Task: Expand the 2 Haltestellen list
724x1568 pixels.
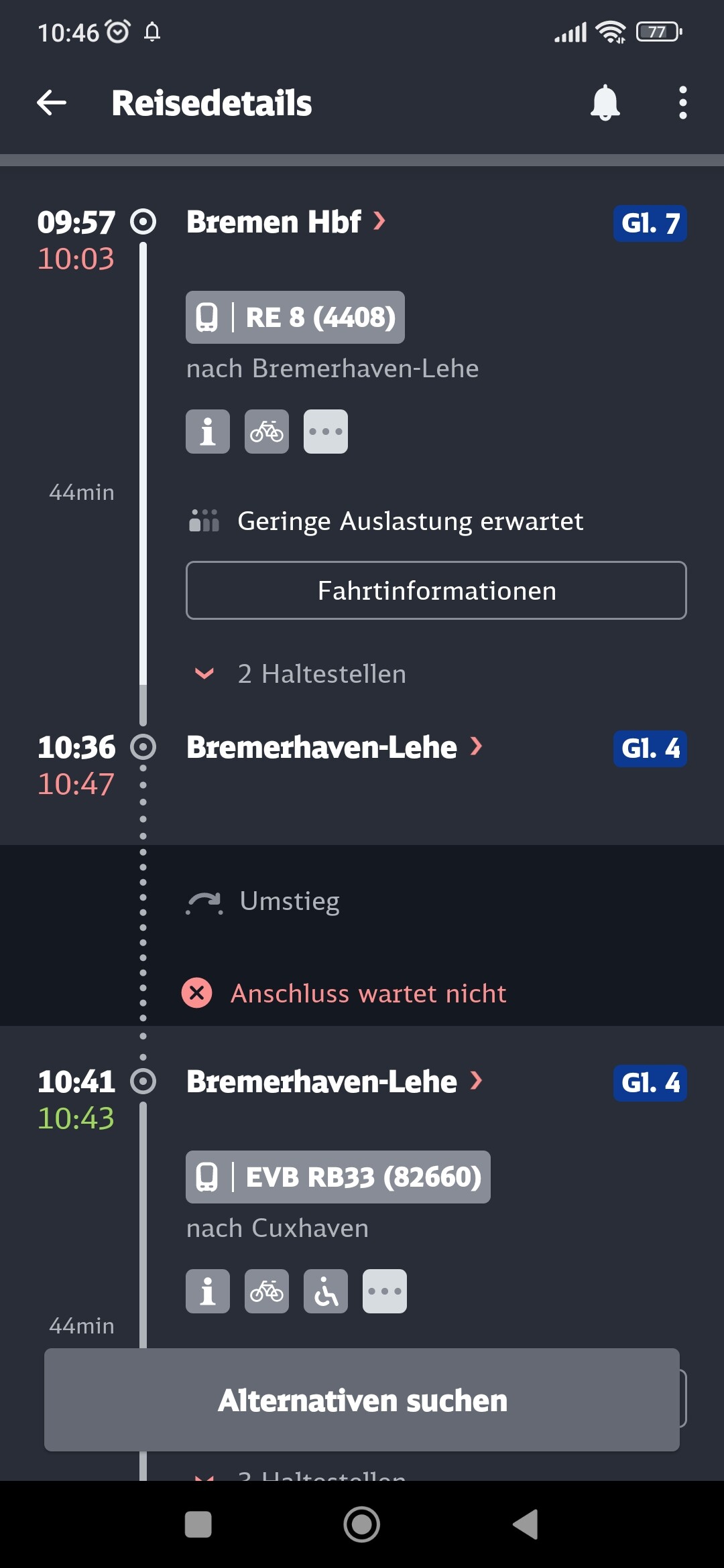Action: (x=300, y=673)
